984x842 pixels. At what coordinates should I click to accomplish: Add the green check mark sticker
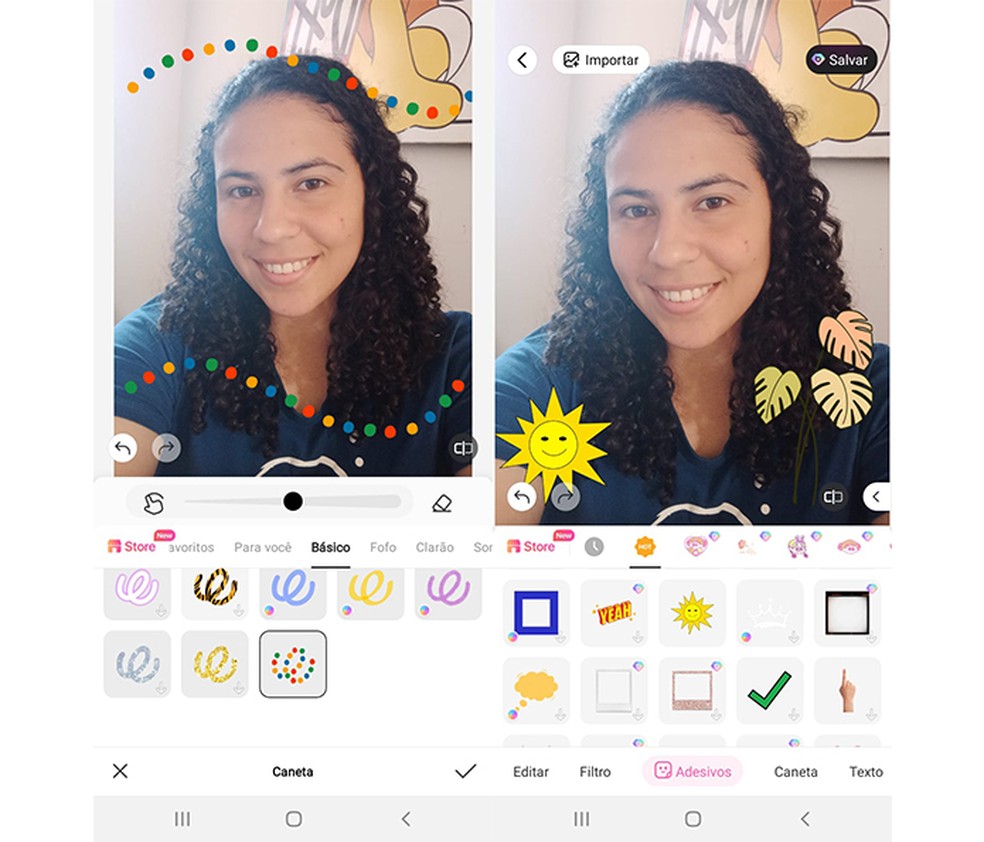click(770, 690)
